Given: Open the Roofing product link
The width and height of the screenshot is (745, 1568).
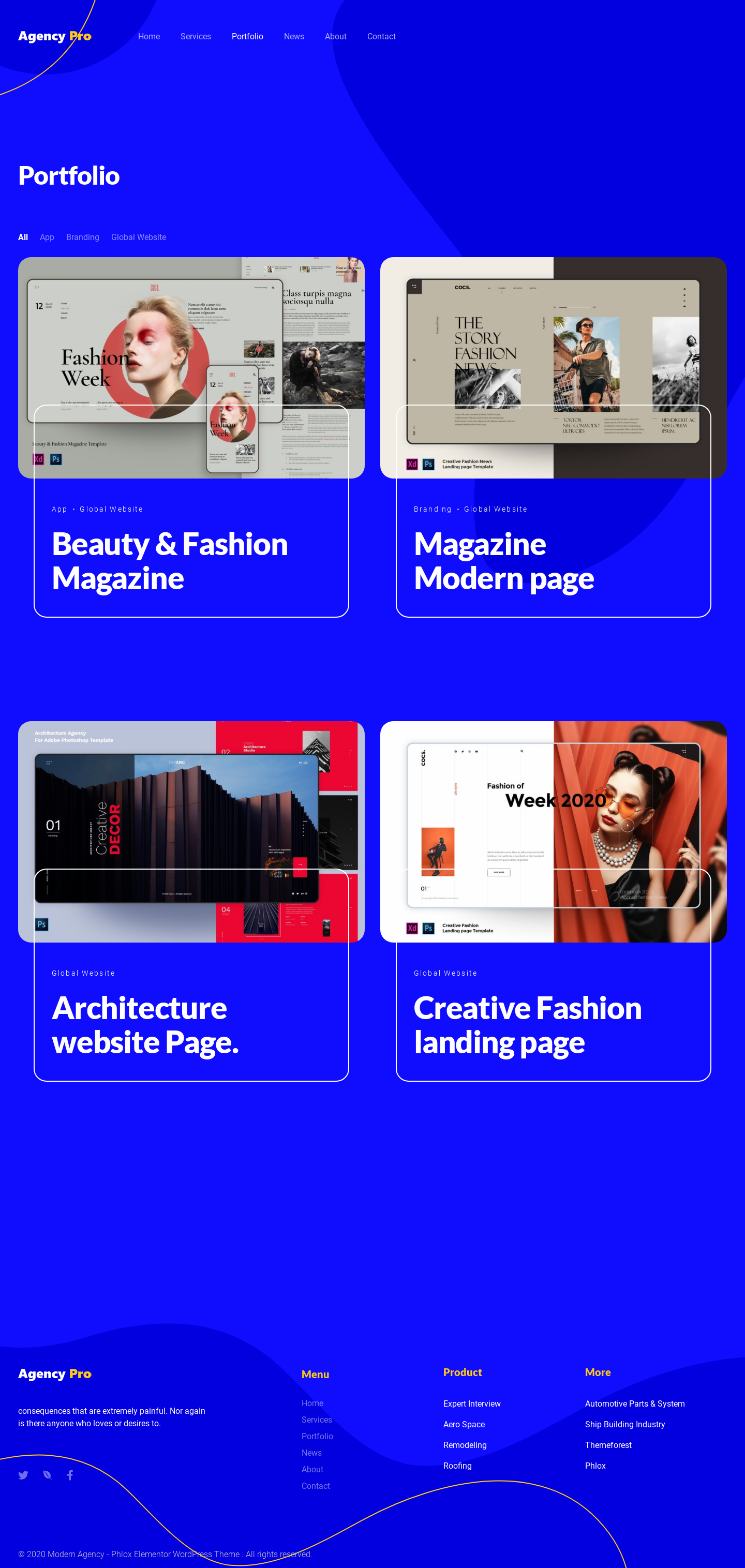Looking at the screenshot, I should coord(457,1466).
